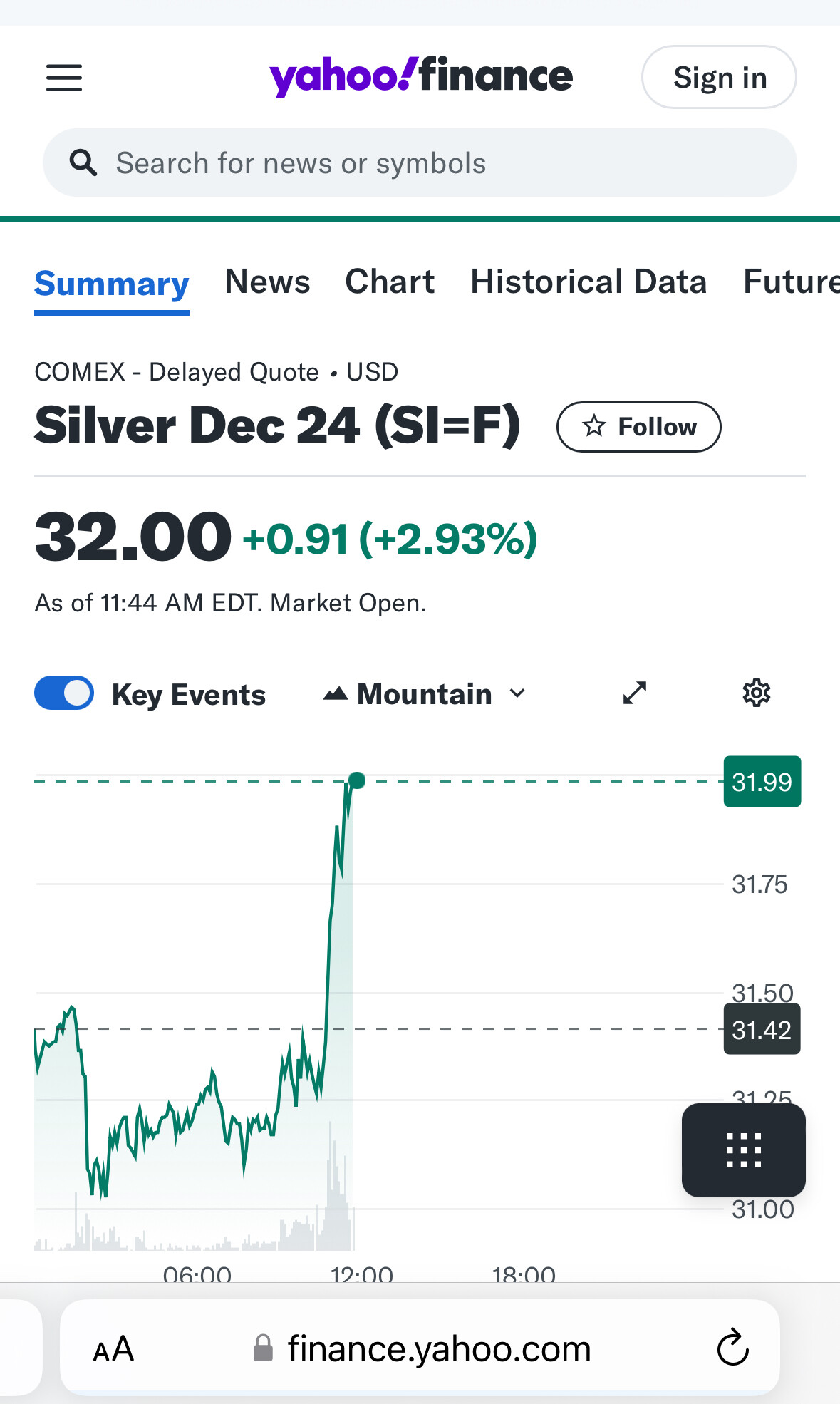Tap the floating grid button
The image size is (840, 1404).
tap(744, 1150)
